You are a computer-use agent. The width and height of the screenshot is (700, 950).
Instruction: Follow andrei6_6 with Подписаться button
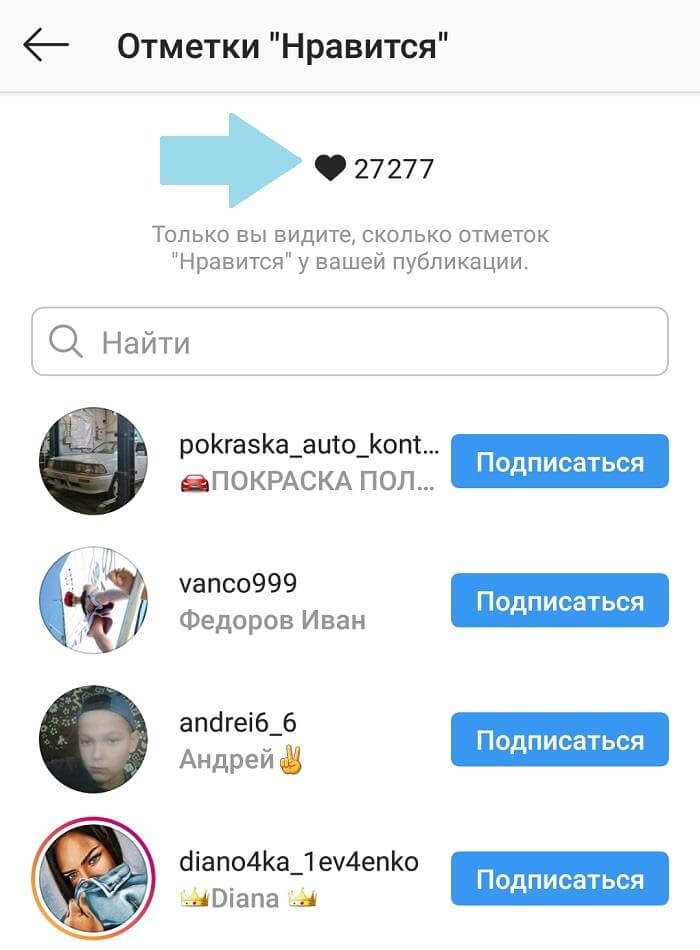559,740
